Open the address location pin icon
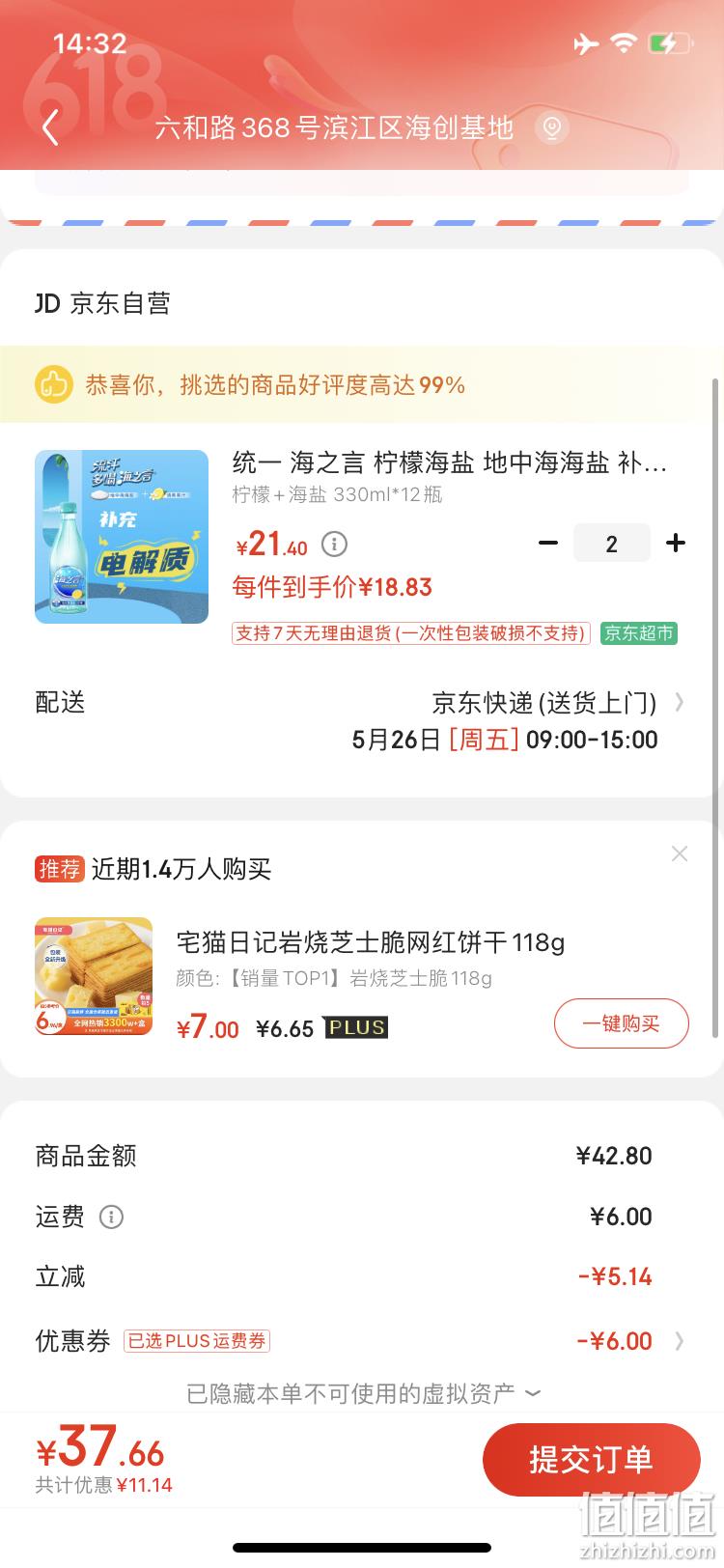Viewport: 724px width, 1568px height. (551, 127)
